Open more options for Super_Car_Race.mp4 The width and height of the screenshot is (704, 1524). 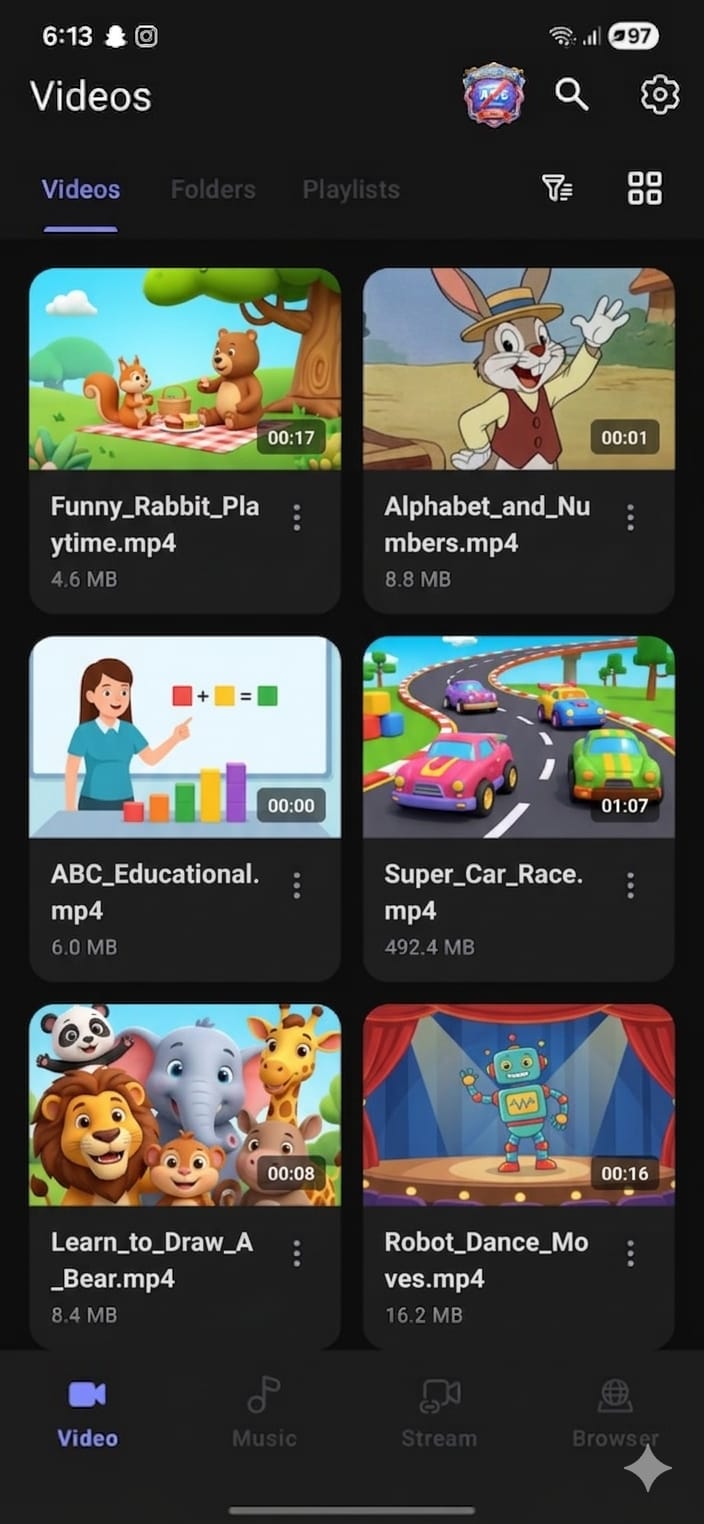click(630, 885)
